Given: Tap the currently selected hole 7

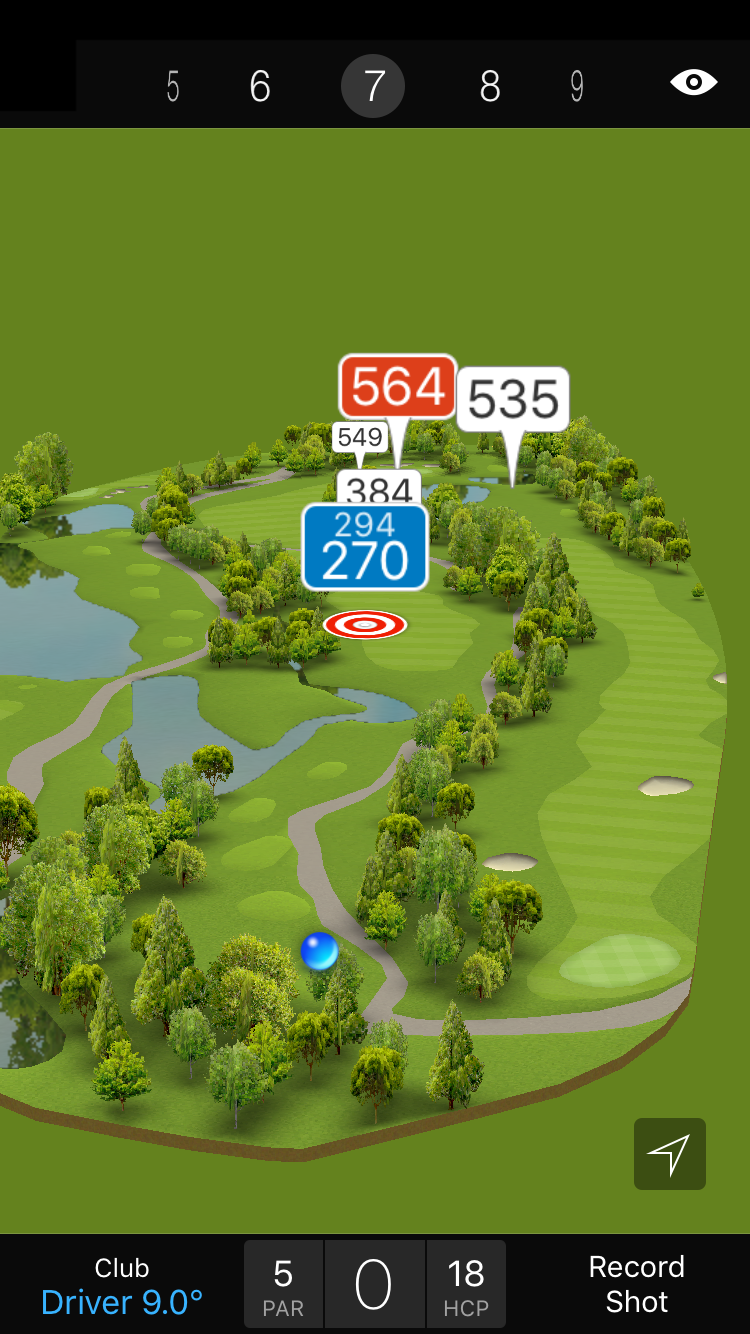Looking at the screenshot, I should (x=373, y=87).
